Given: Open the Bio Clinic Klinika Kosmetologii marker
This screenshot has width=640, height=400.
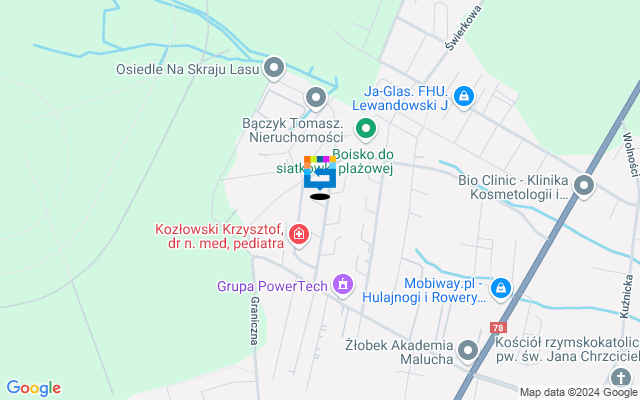Looking at the screenshot, I should tap(585, 185).
